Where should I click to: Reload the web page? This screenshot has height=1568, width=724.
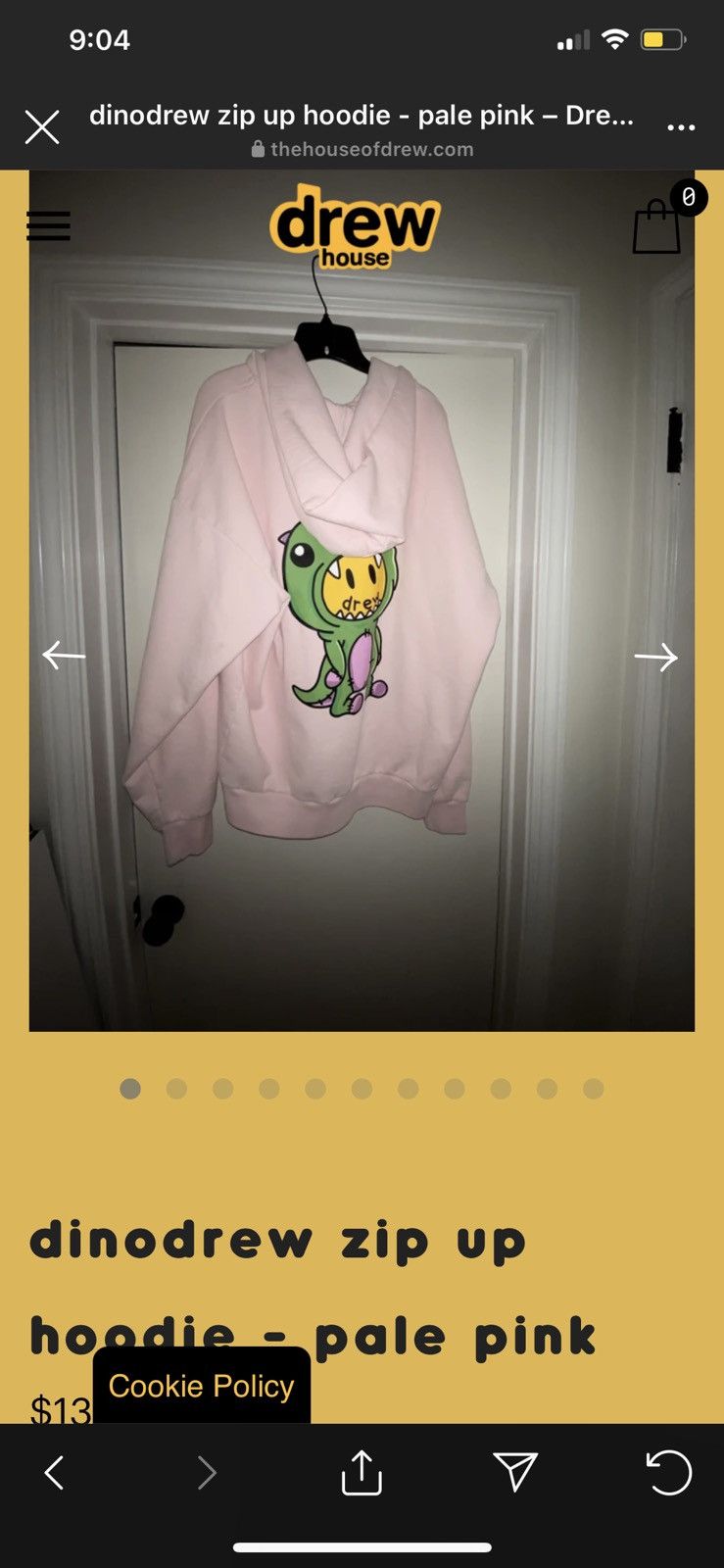[x=669, y=1472]
